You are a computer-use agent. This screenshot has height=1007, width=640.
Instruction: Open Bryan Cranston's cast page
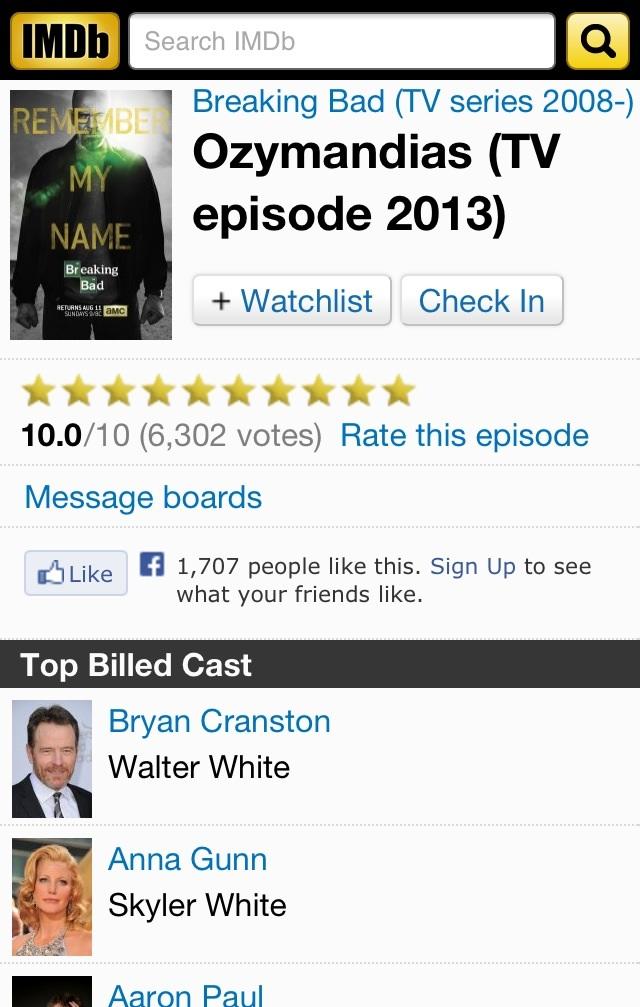coord(219,721)
